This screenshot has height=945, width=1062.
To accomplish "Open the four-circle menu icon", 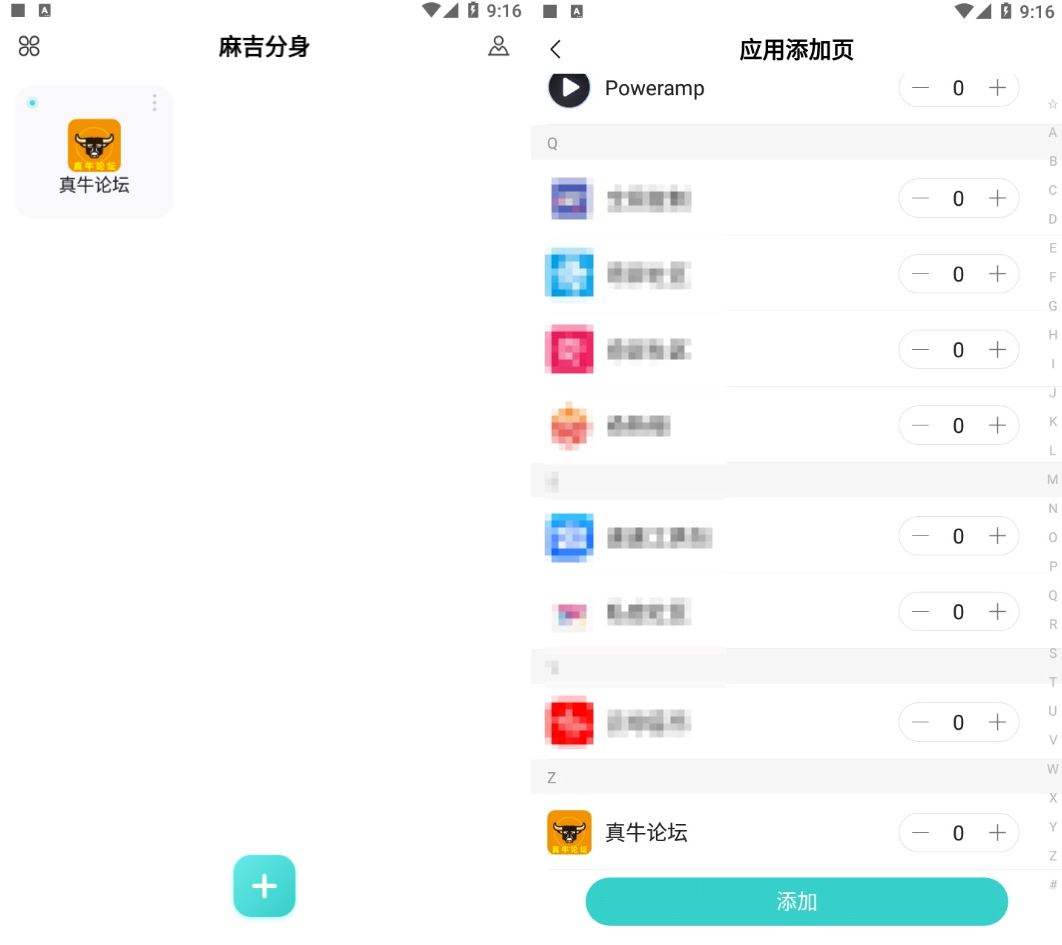I will pos(29,46).
